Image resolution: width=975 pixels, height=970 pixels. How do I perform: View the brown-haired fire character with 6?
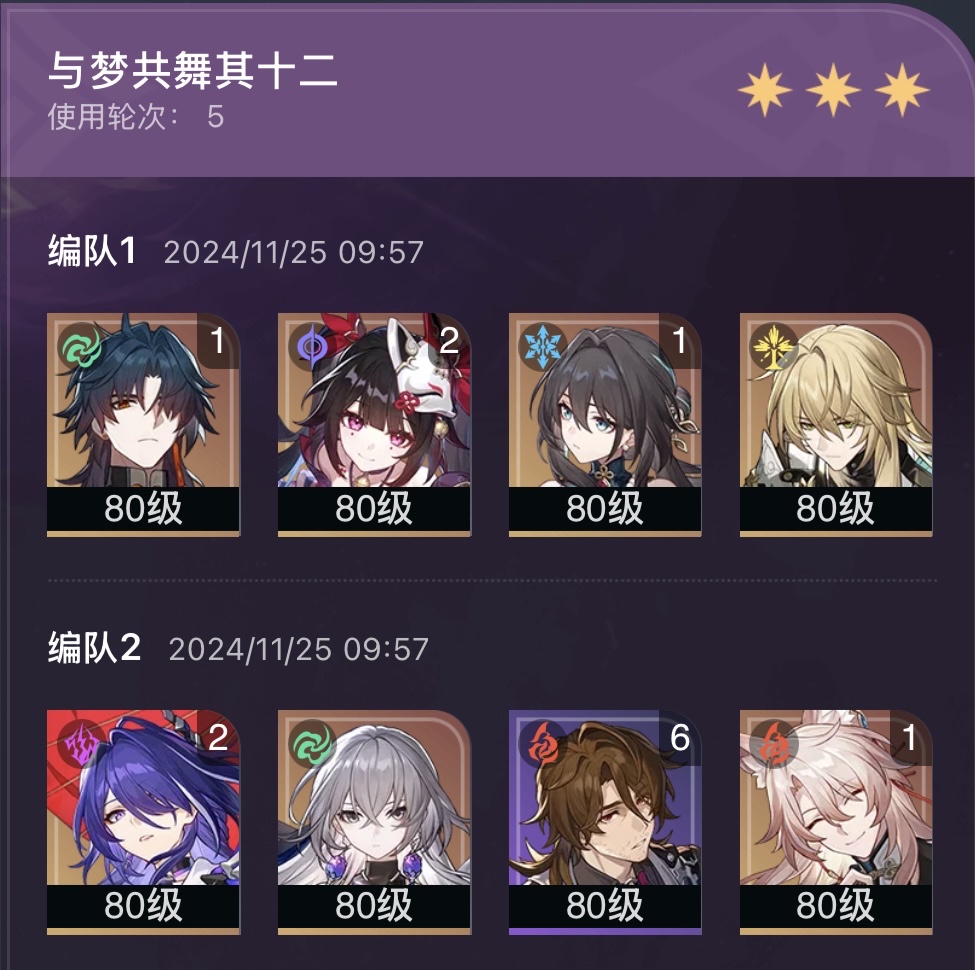pyautogui.click(x=605, y=815)
